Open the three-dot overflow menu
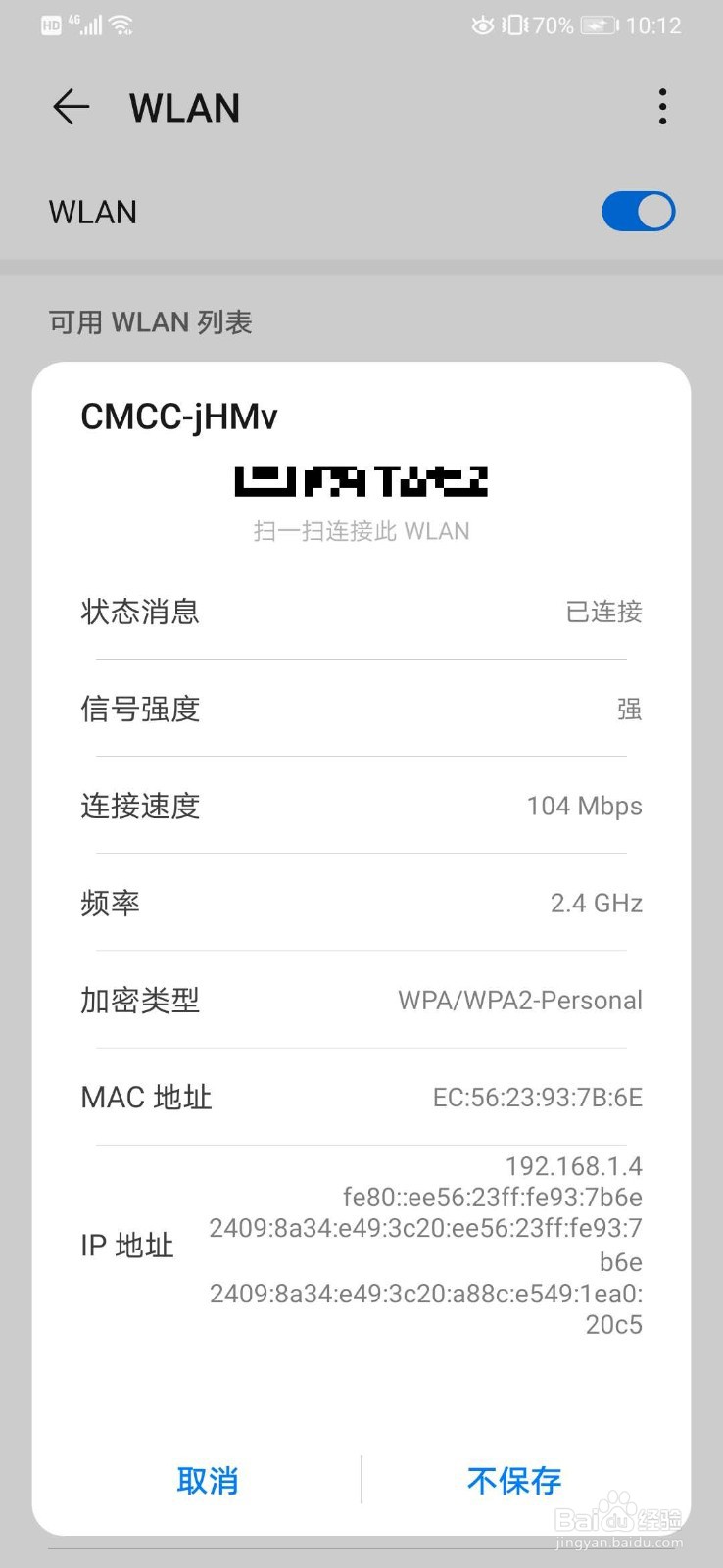This screenshot has width=723, height=1568. tap(662, 107)
